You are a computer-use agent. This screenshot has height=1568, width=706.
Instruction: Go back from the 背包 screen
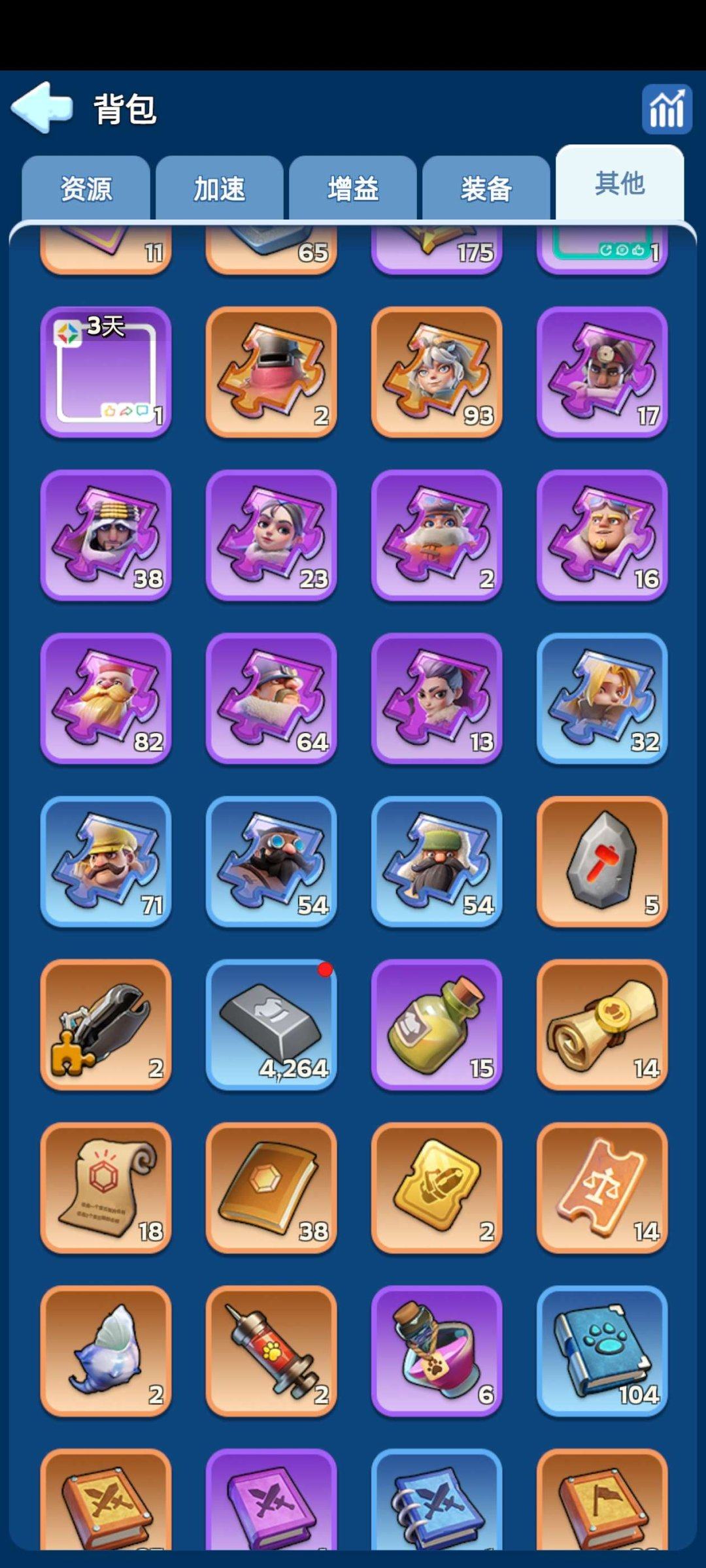pyautogui.click(x=42, y=108)
